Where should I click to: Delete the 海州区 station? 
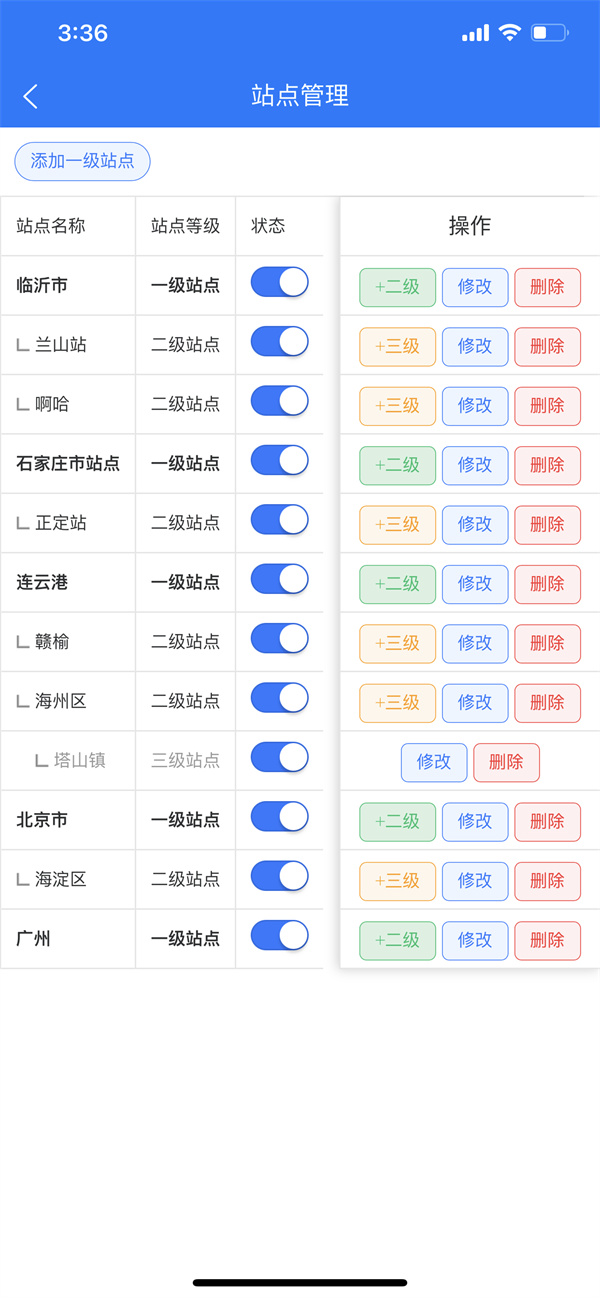(x=547, y=703)
